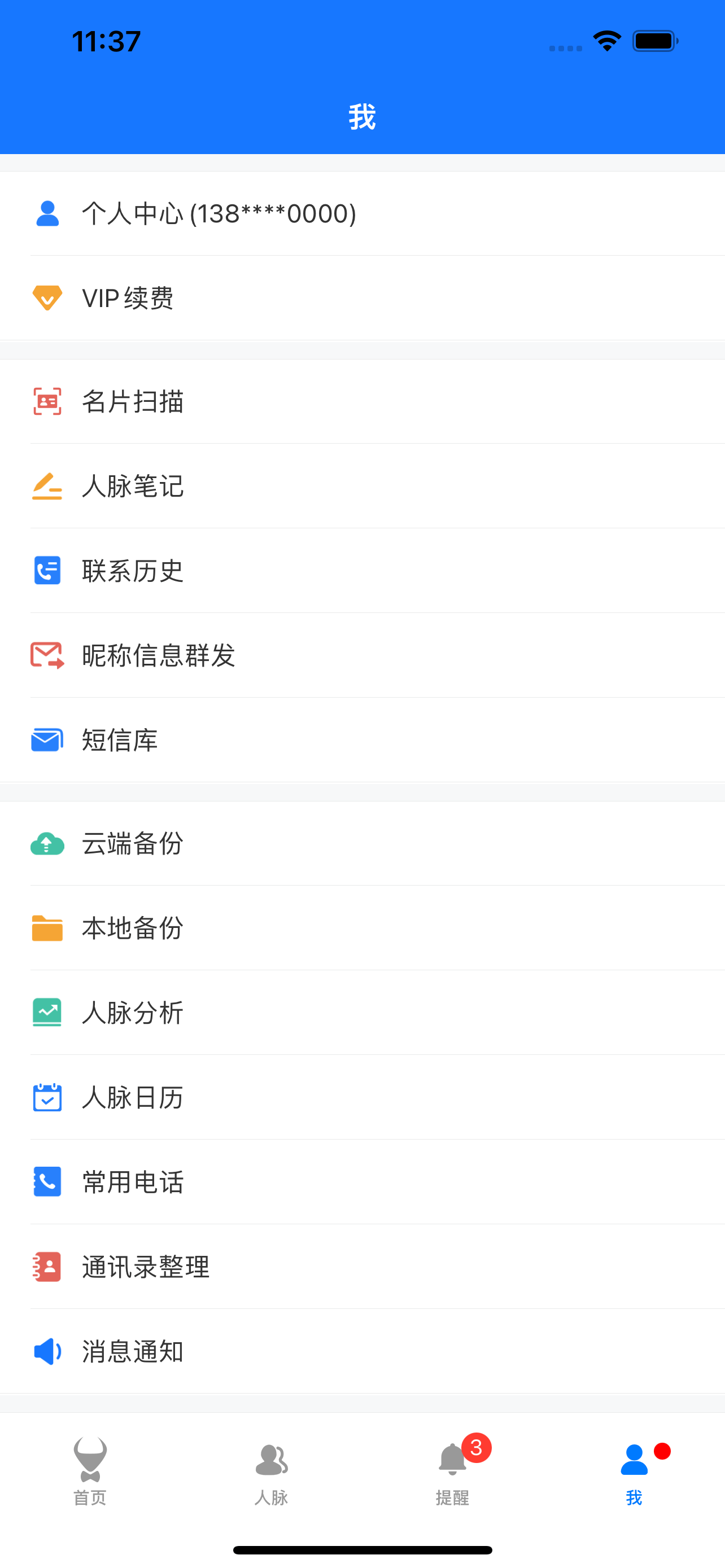Open 短信库
Viewport: 725px width, 1568px height.
(x=362, y=740)
